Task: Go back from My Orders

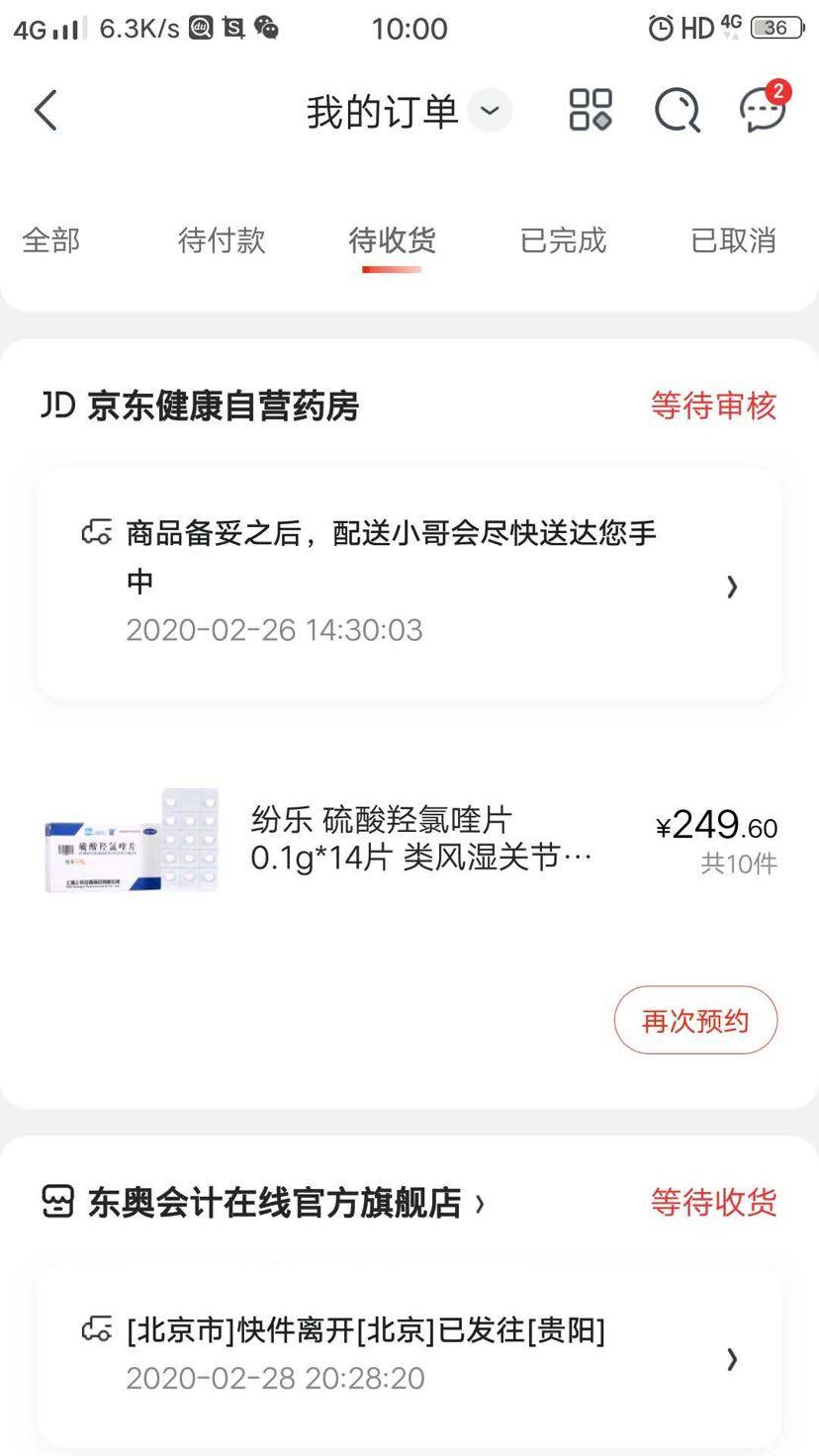Action: [45, 110]
